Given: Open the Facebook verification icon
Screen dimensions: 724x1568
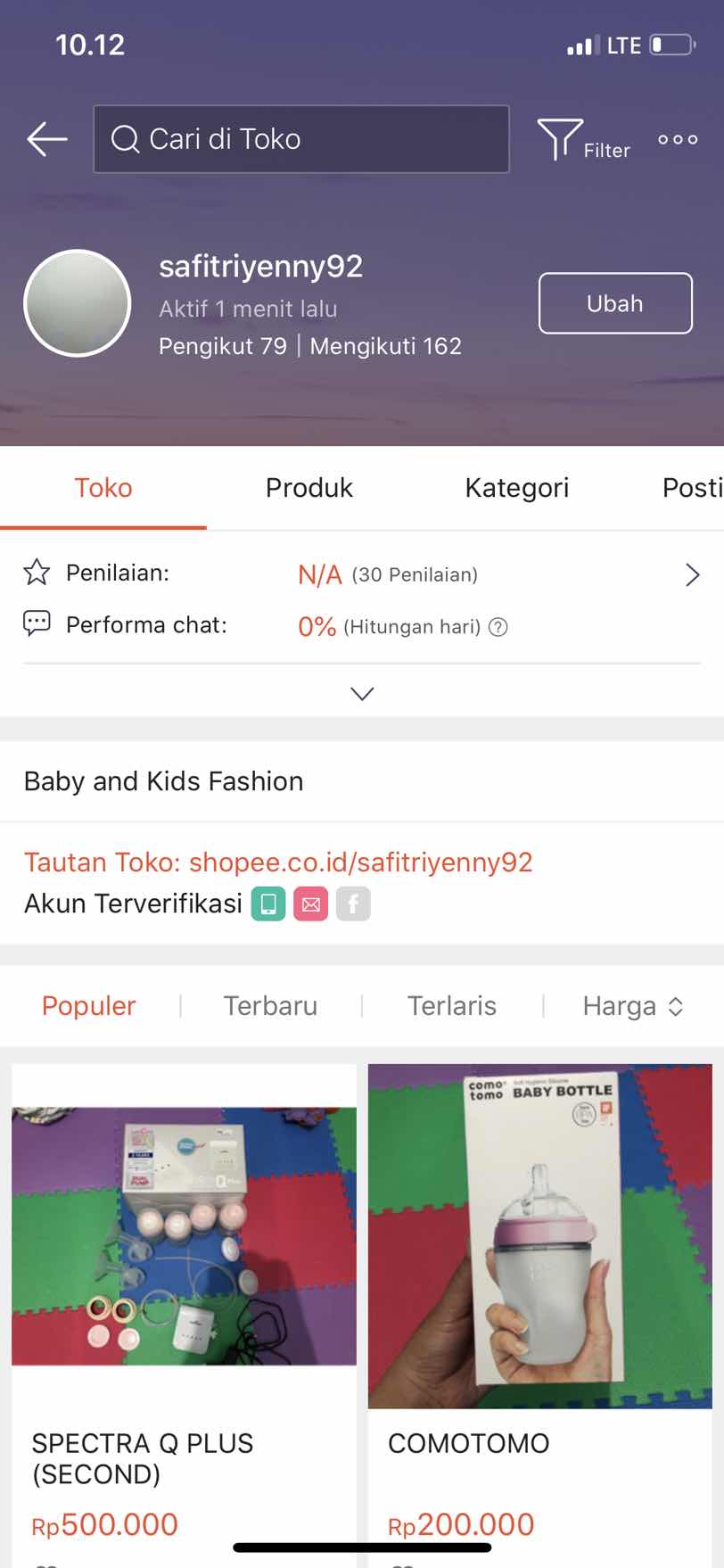Looking at the screenshot, I should 353,904.
